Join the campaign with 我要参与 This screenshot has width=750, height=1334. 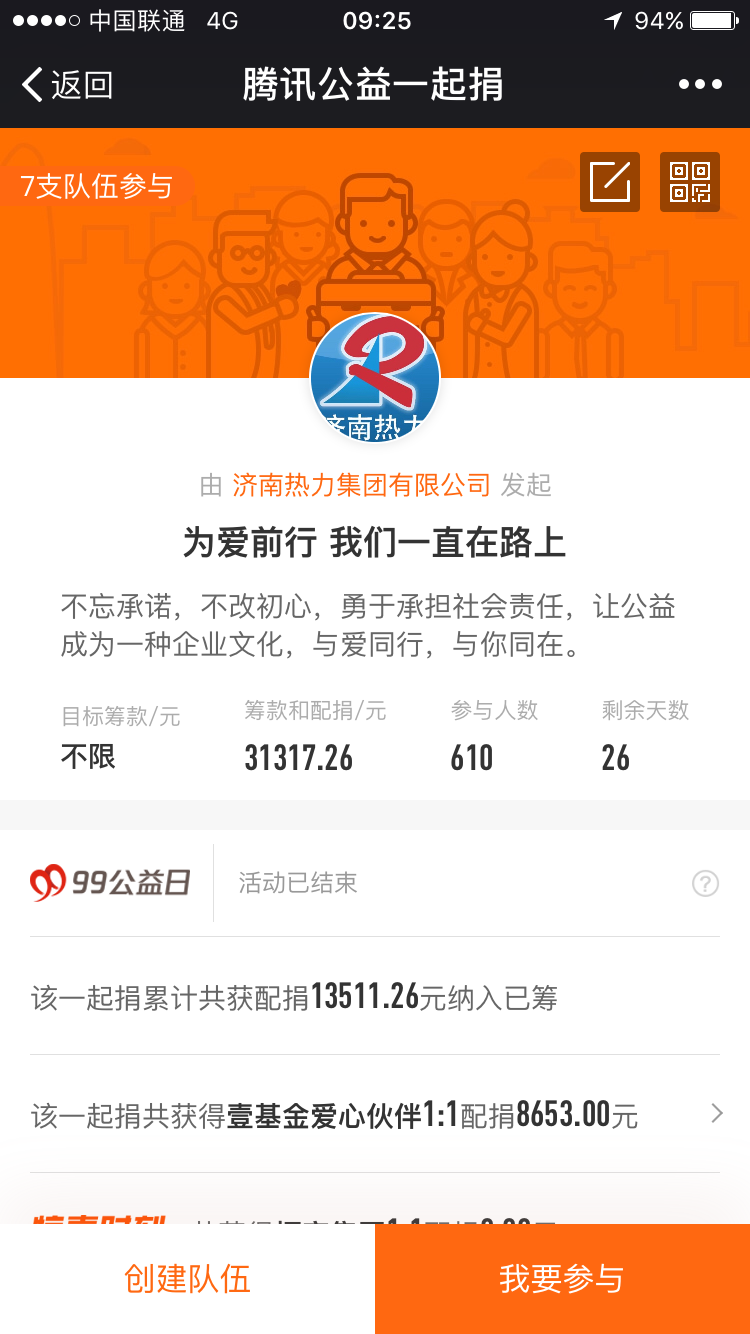562,1279
